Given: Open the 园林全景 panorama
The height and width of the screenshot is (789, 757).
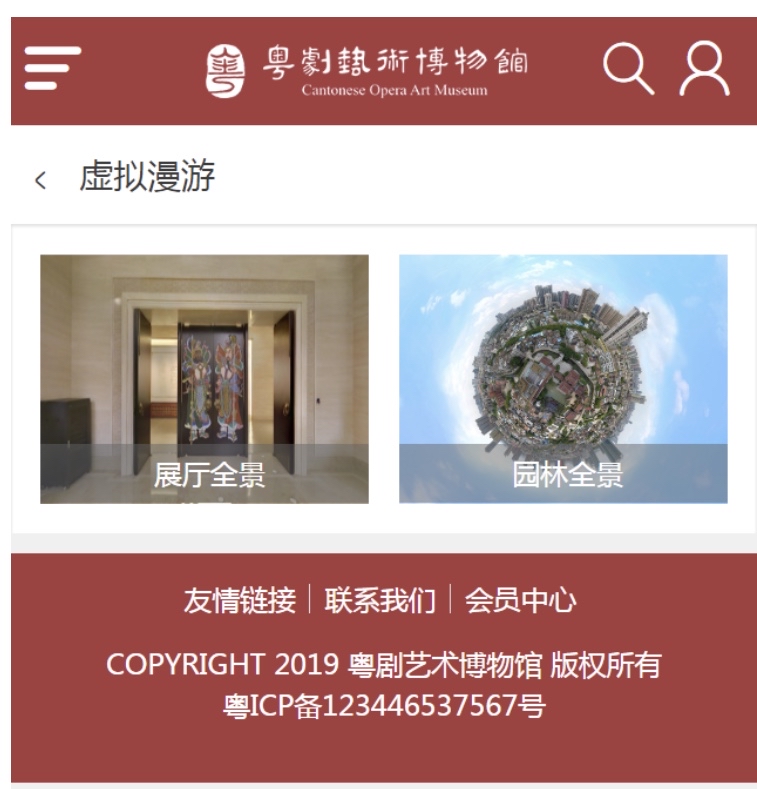Looking at the screenshot, I should (x=563, y=378).
